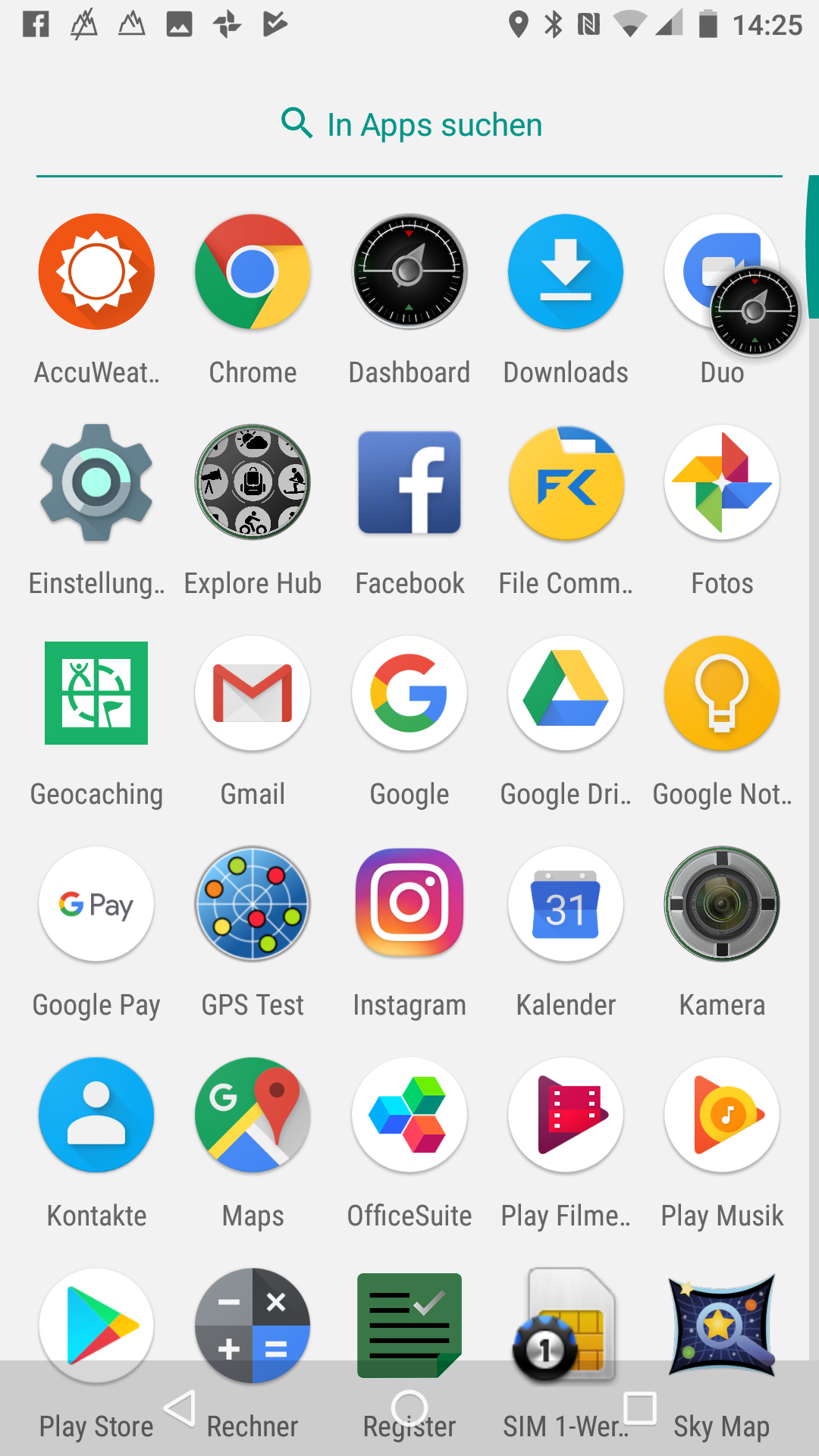Launch Chrome browser
Viewport: 819px width, 1456px height.
point(253,271)
